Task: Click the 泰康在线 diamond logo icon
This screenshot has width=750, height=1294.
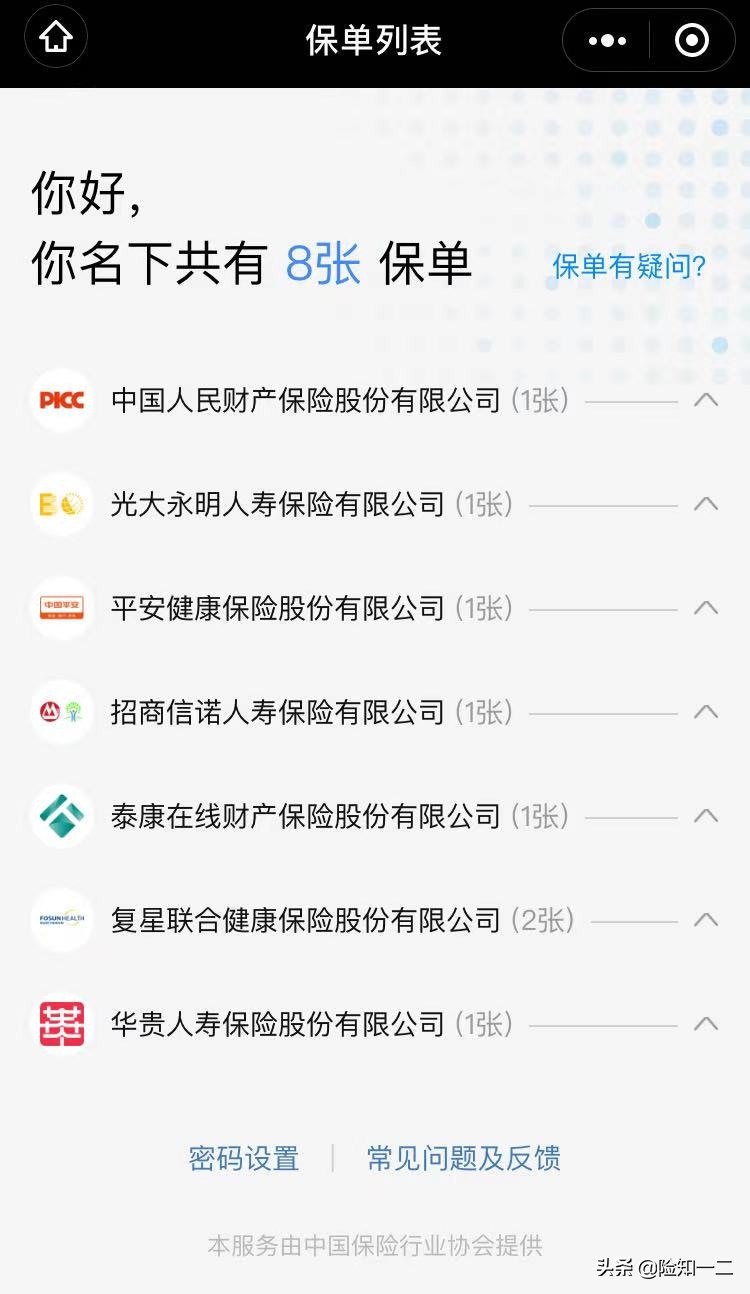Action: (x=61, y=816)
